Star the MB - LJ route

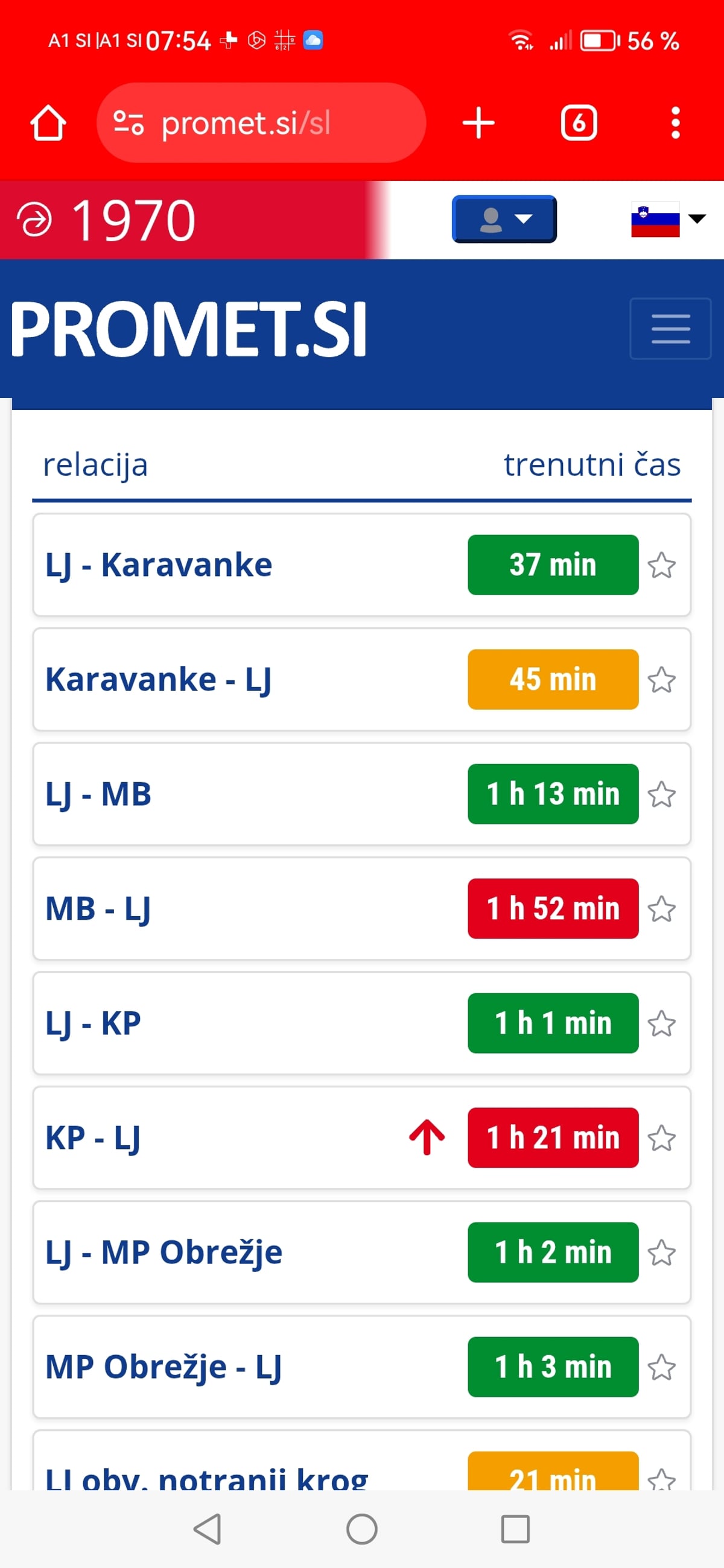[661, 909]
